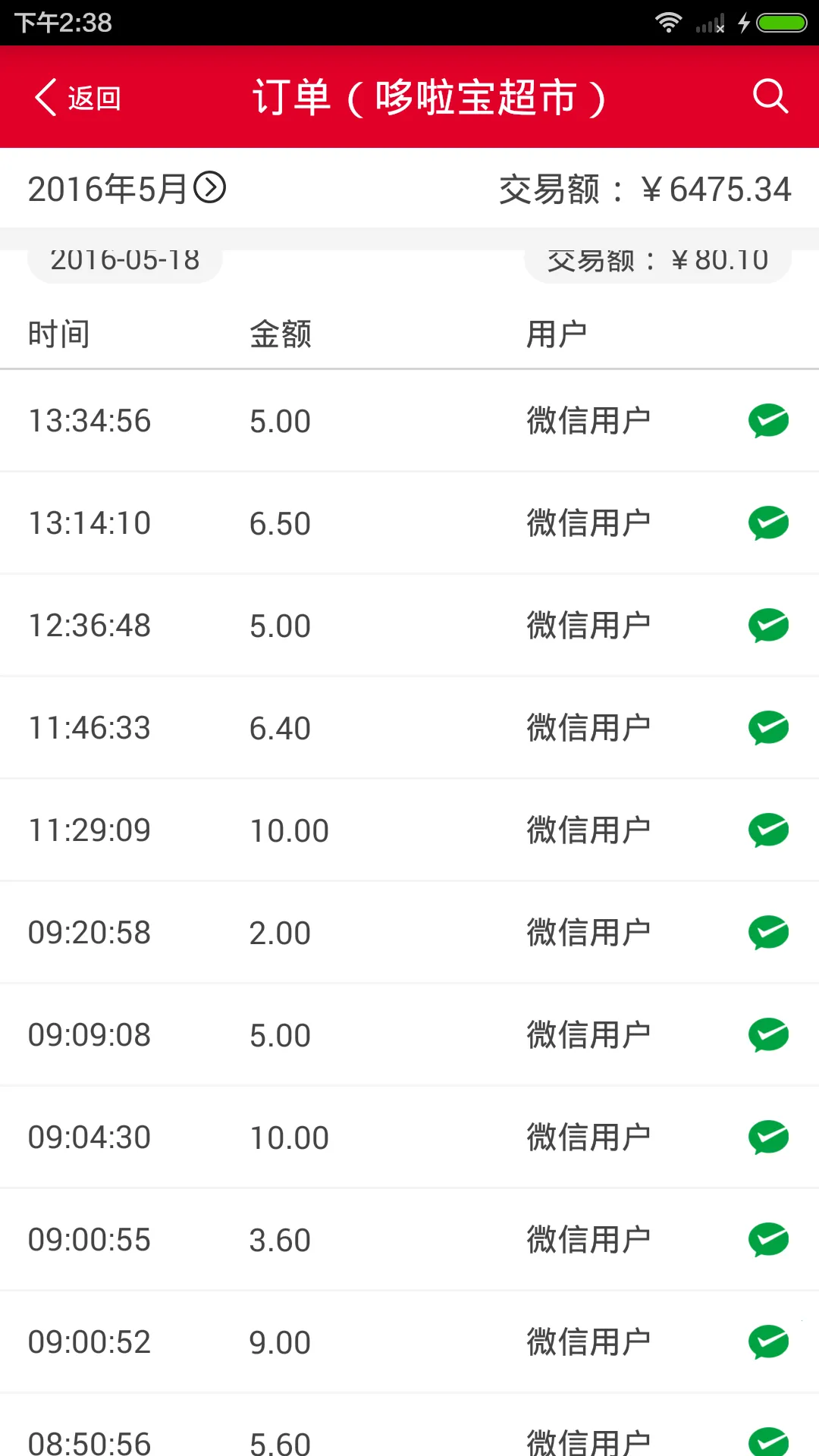Tap the WeChat icon beside the 13:14:10 order
The image size is (819, 1456).
pyautogui.click(x=767, y=522)
